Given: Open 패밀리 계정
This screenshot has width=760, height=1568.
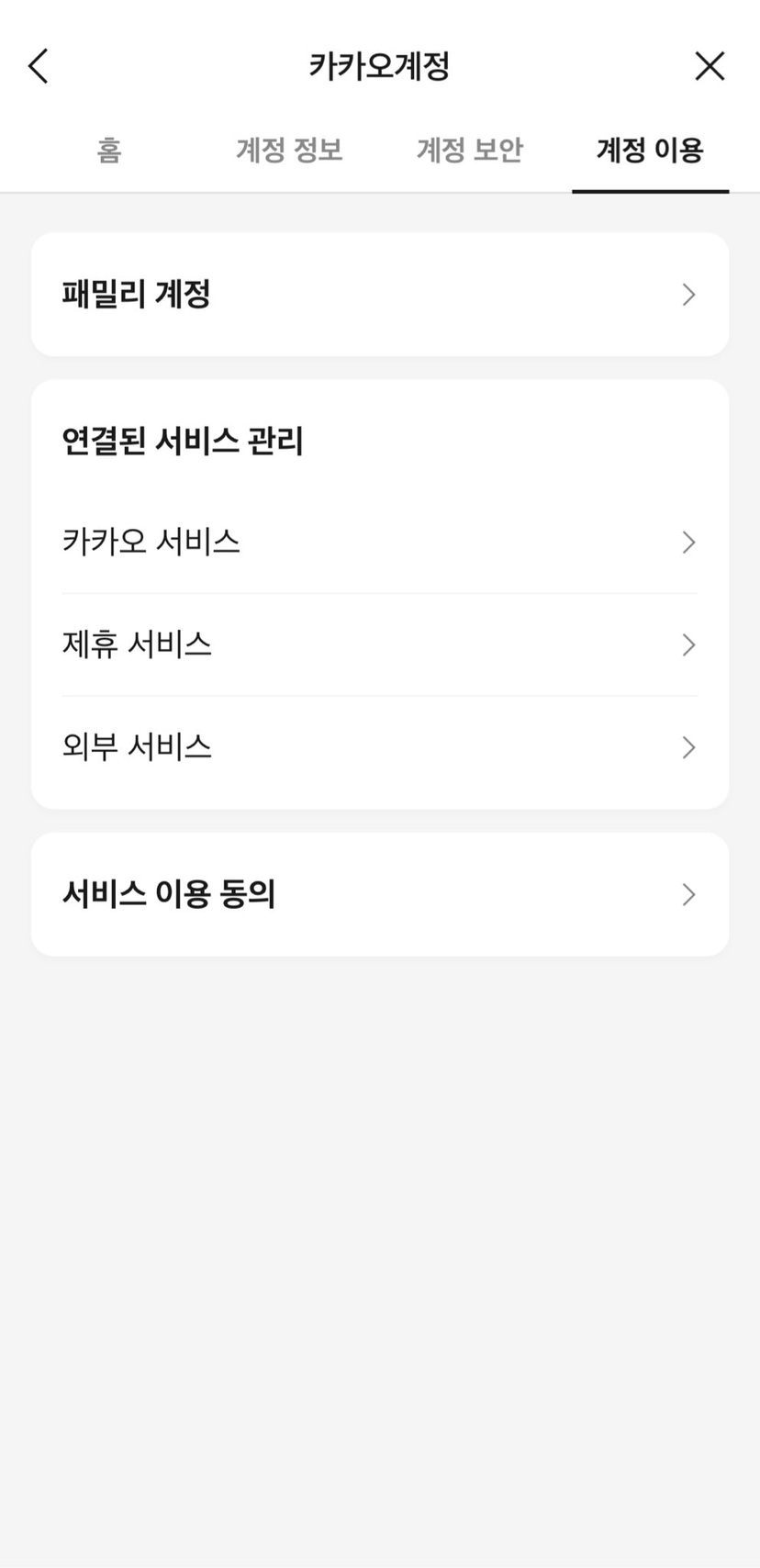Looking at the screenshot, I should click(x=380, y=295).
